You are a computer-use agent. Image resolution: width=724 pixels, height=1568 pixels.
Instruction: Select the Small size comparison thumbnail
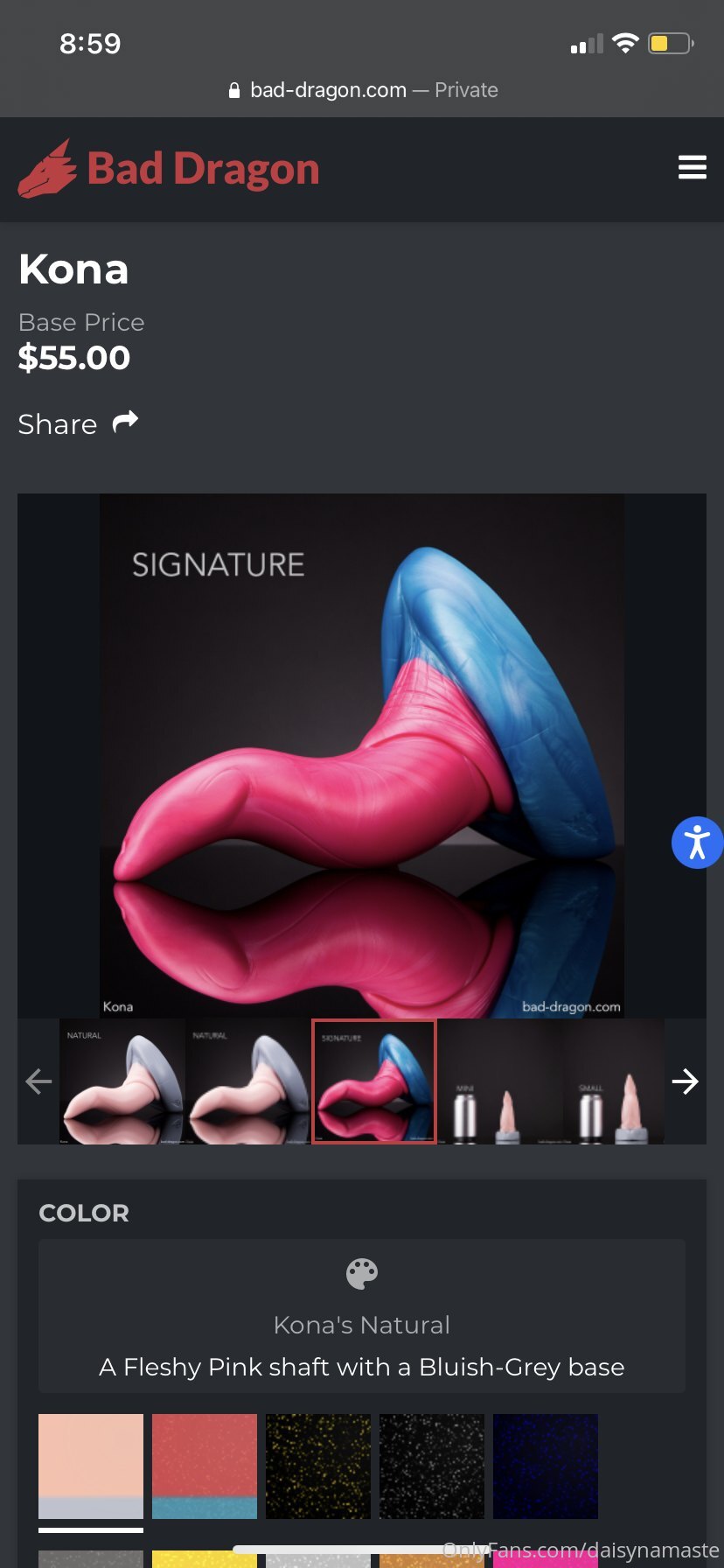pyautogui.click(x=614, y=1081)
